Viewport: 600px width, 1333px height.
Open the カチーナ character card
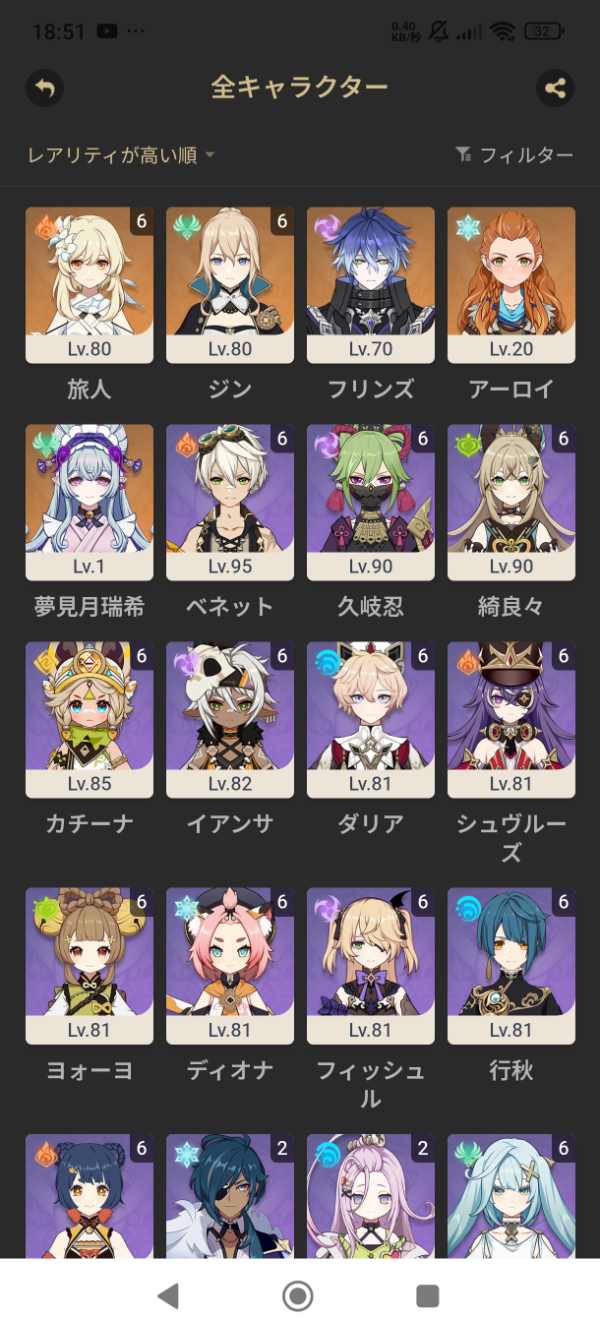[x=89, y=720]
